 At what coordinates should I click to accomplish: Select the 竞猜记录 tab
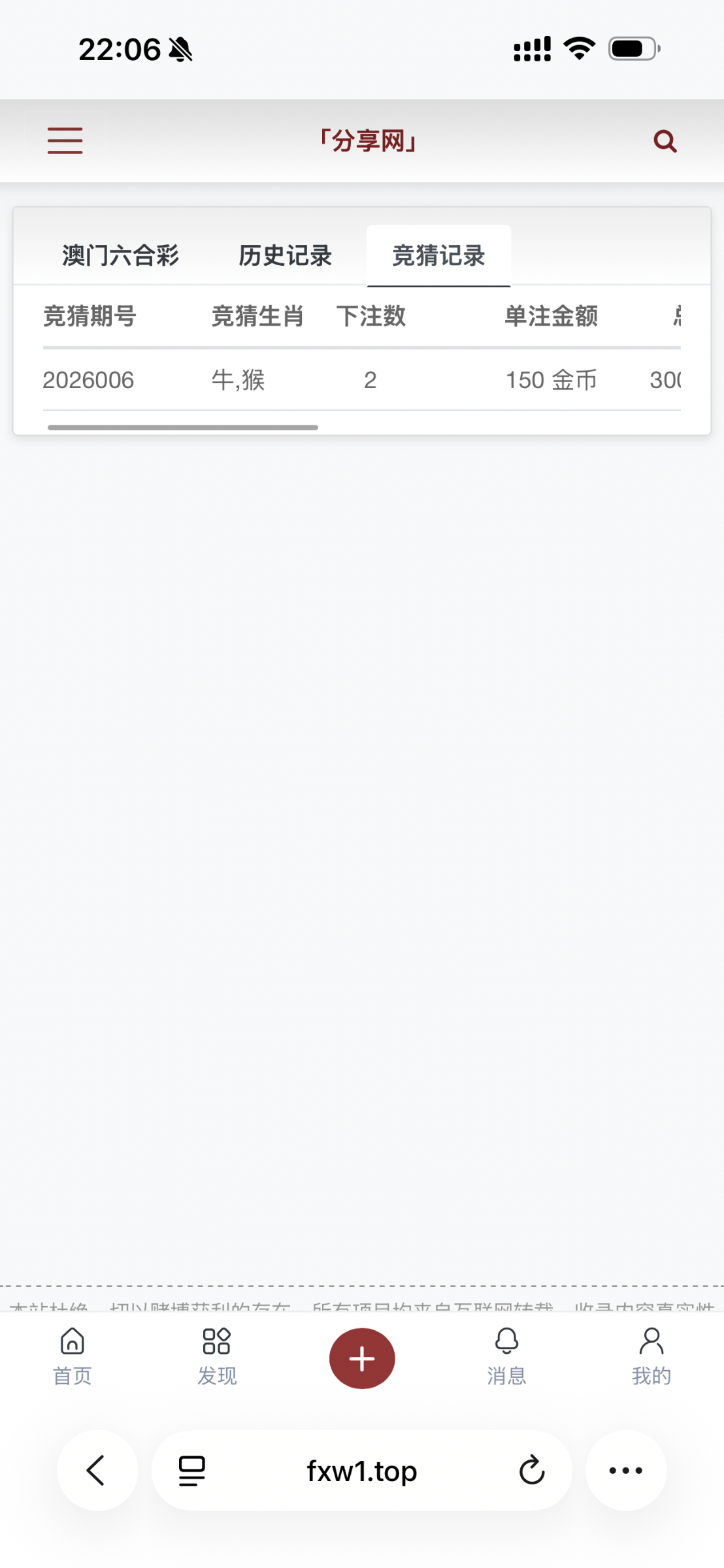click(438, 255)
